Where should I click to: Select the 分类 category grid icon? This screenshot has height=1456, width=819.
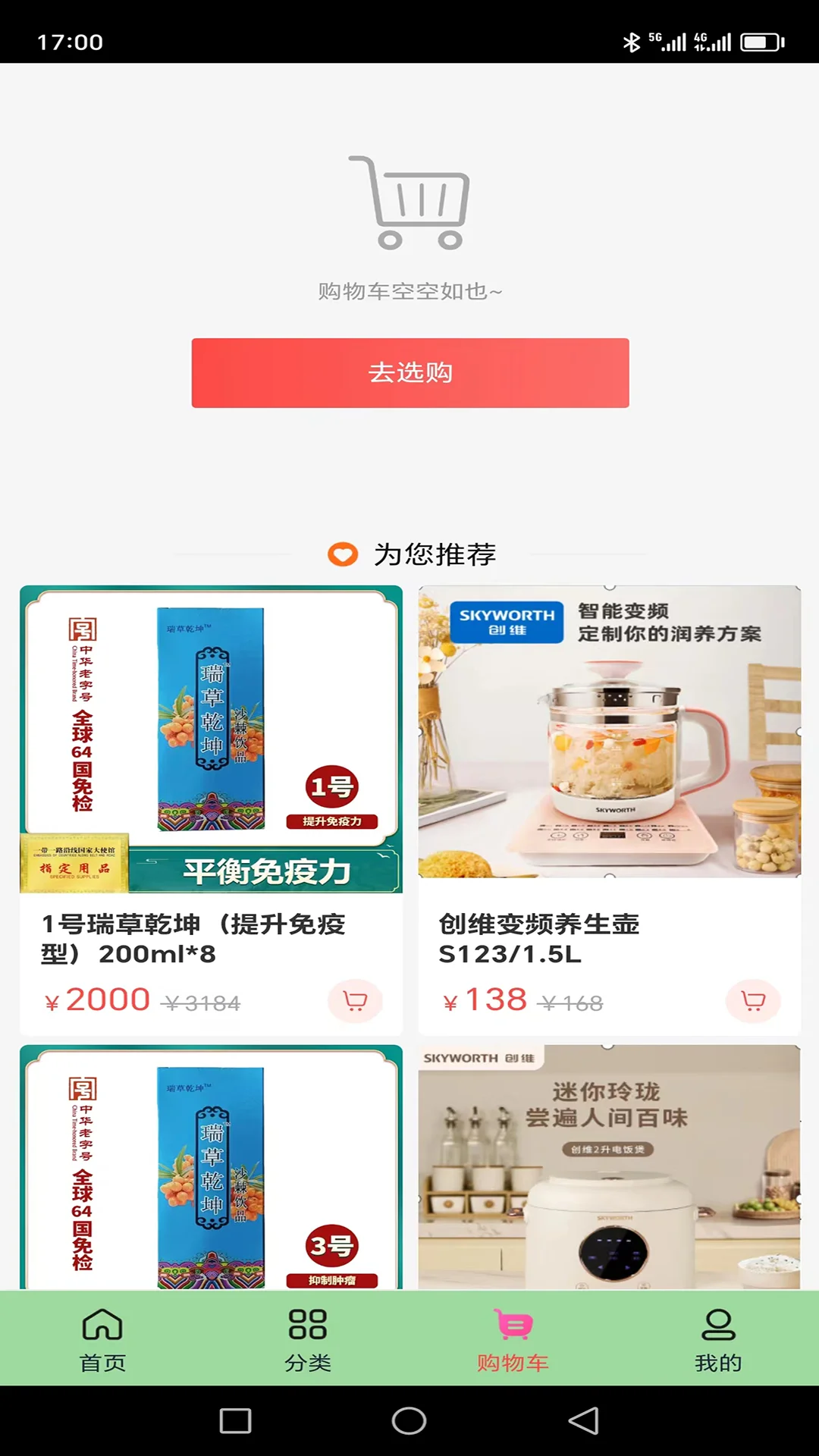(x=306, y=1333)
